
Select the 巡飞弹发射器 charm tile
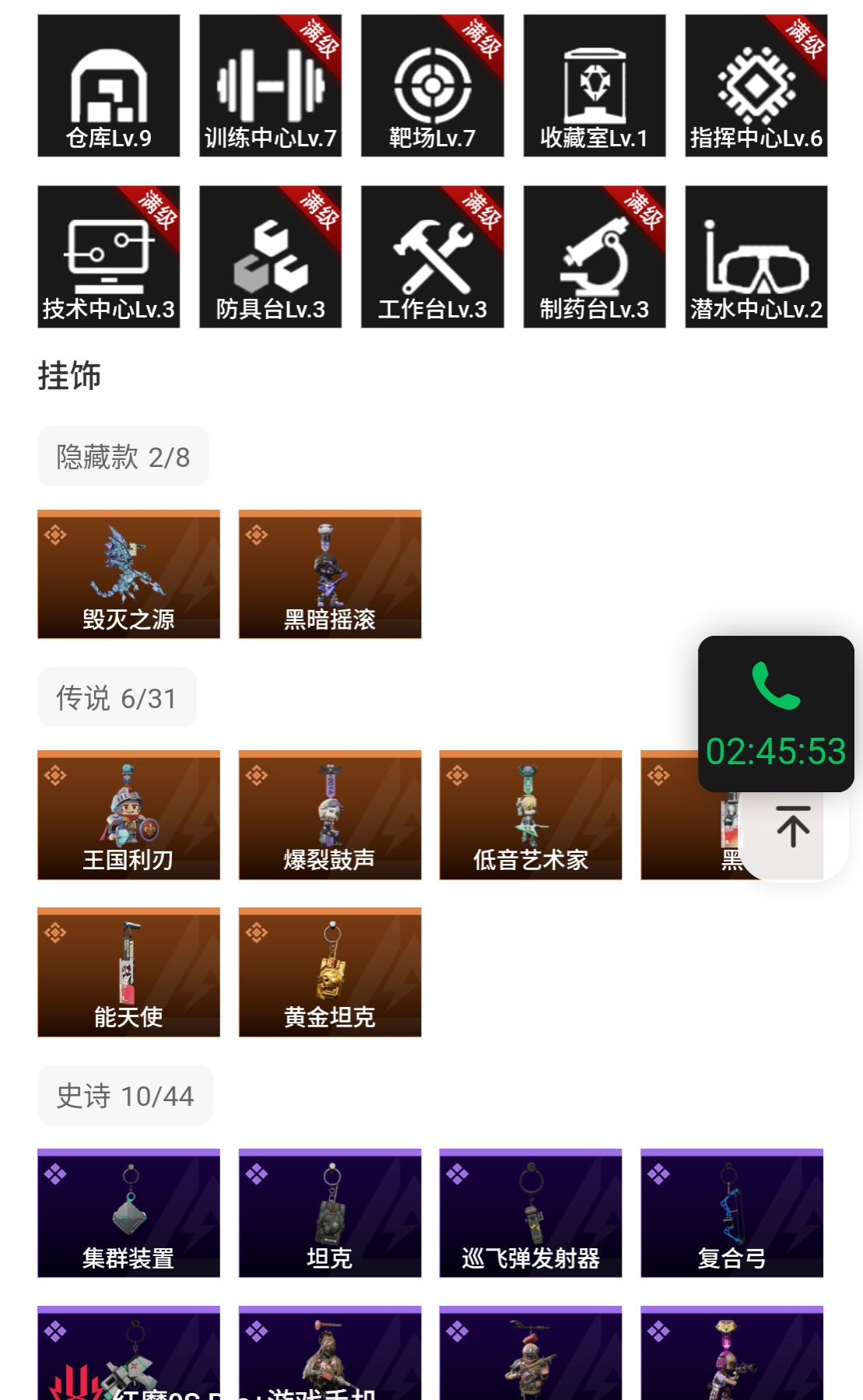pyautogui.click(x=530, y=1212)
